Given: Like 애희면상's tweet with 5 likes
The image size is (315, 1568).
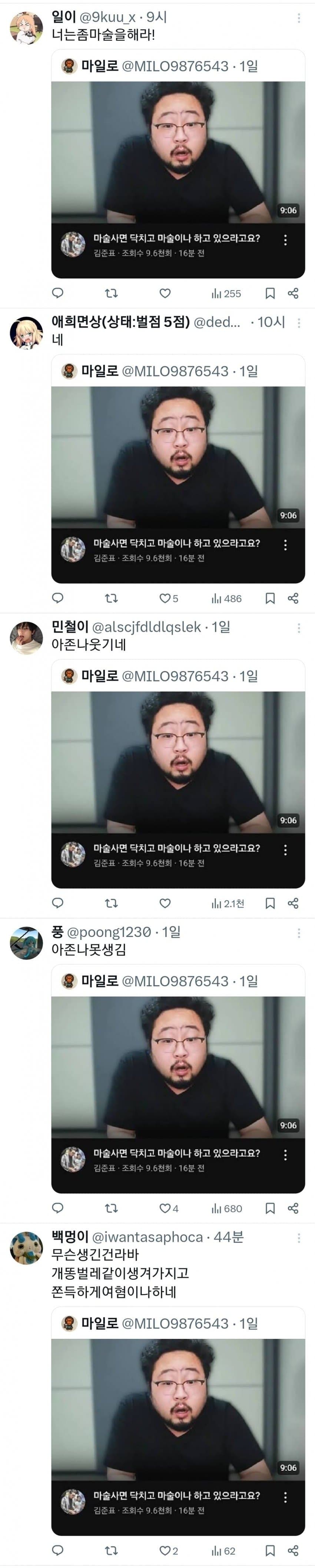Looking at the screenshot, I should 165,598.
